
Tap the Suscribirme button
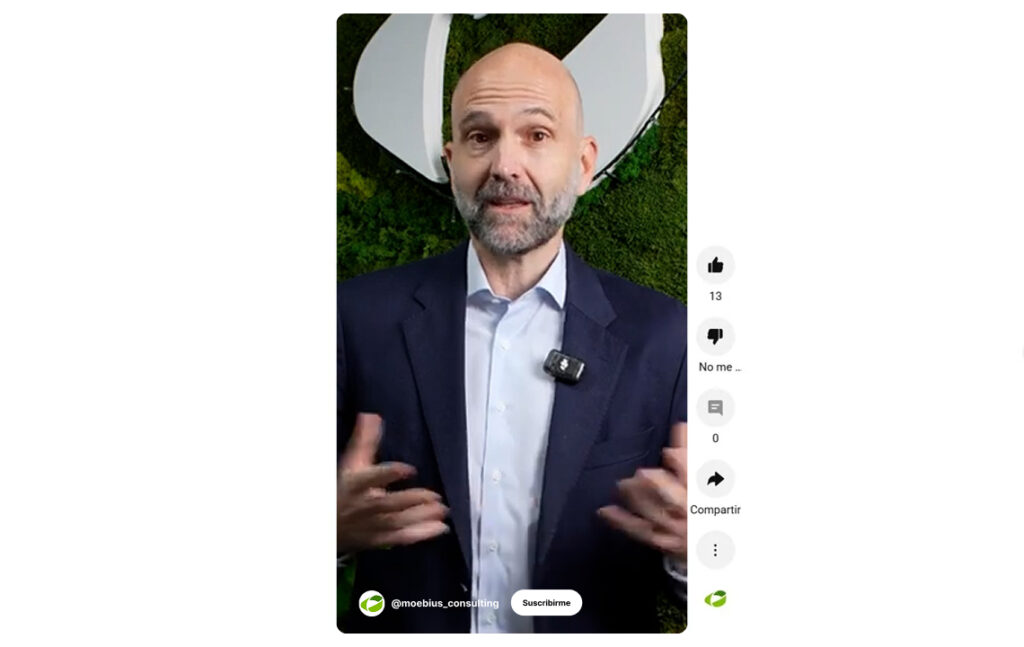point(546,603)
